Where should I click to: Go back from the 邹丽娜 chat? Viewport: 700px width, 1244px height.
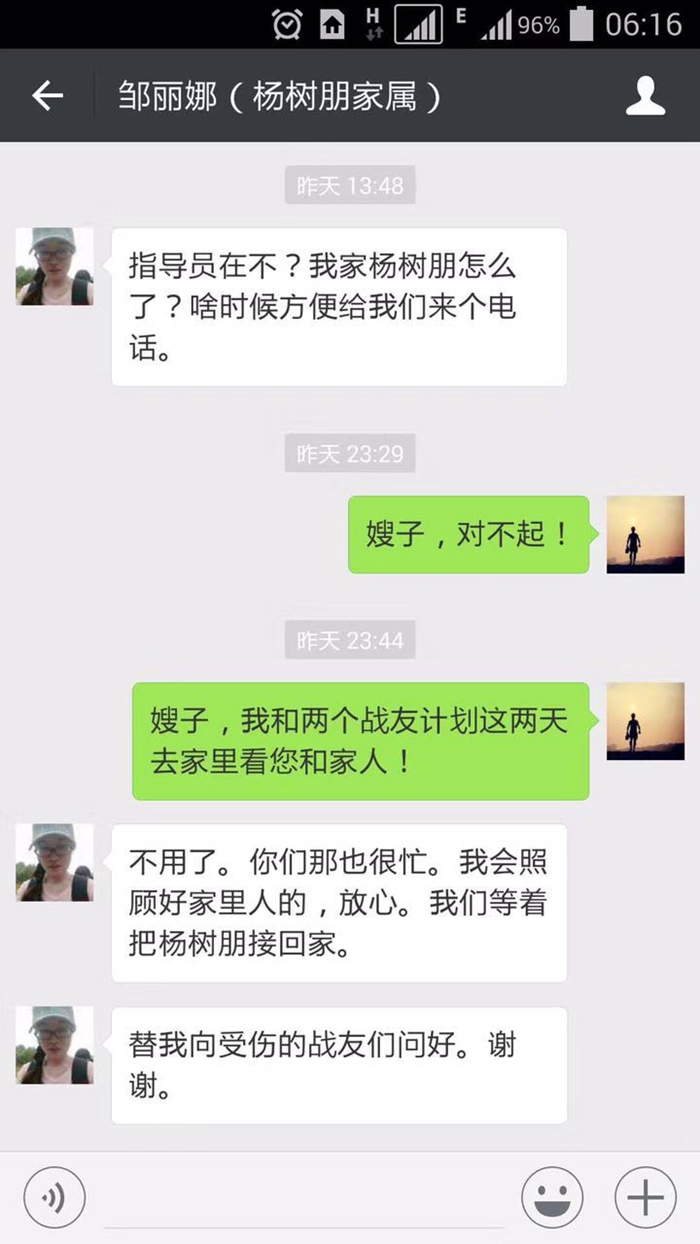click(x=47, y=96)
